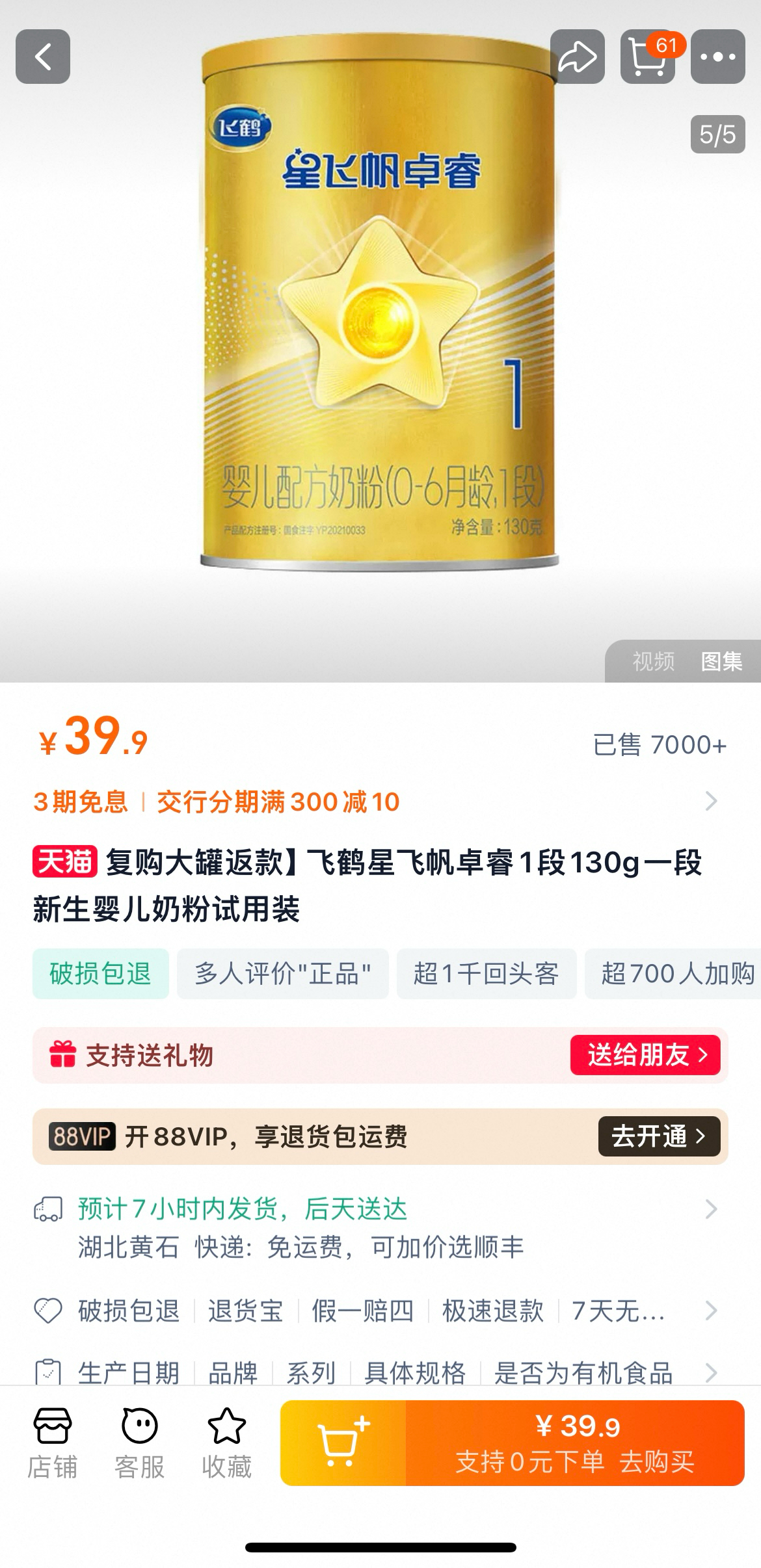This screenshot has width=761, height=1568.
Task: Tap 去开通 to activate 88VIP
Action: 658,1136
